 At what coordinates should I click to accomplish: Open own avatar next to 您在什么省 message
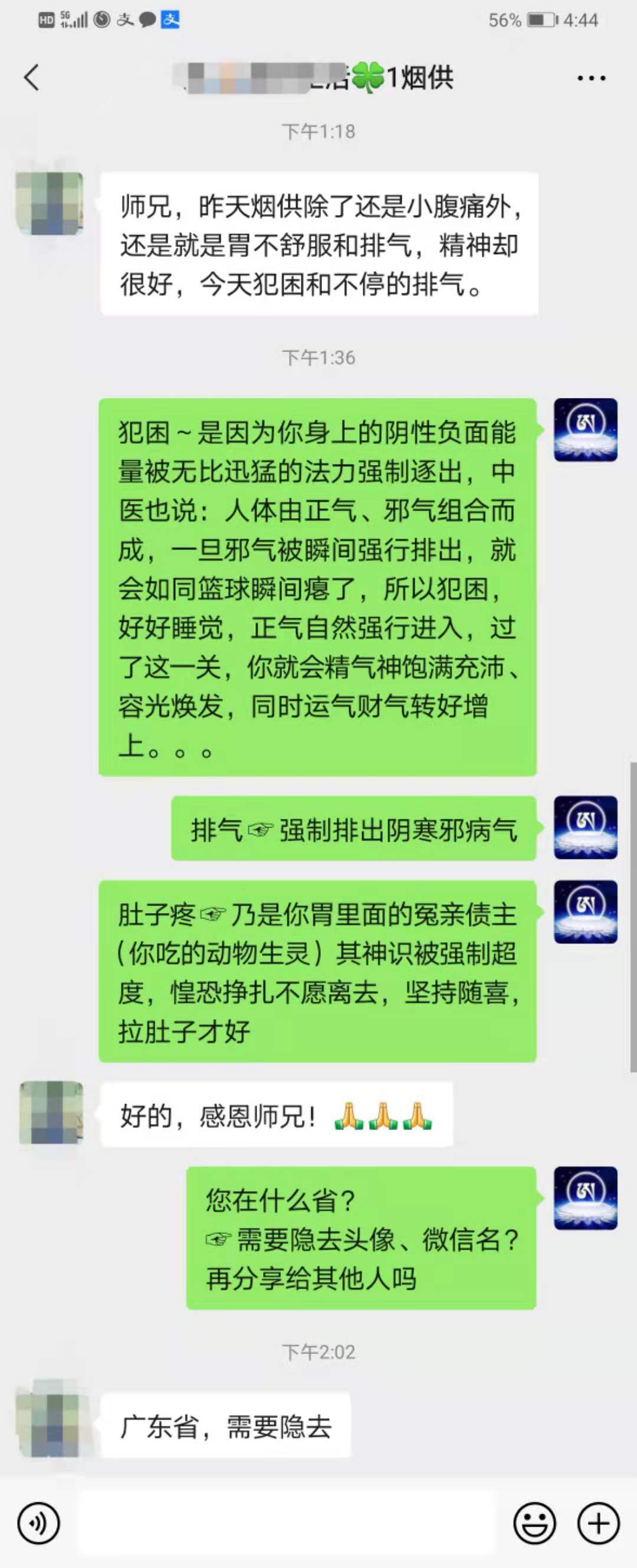pos(585,1197)
